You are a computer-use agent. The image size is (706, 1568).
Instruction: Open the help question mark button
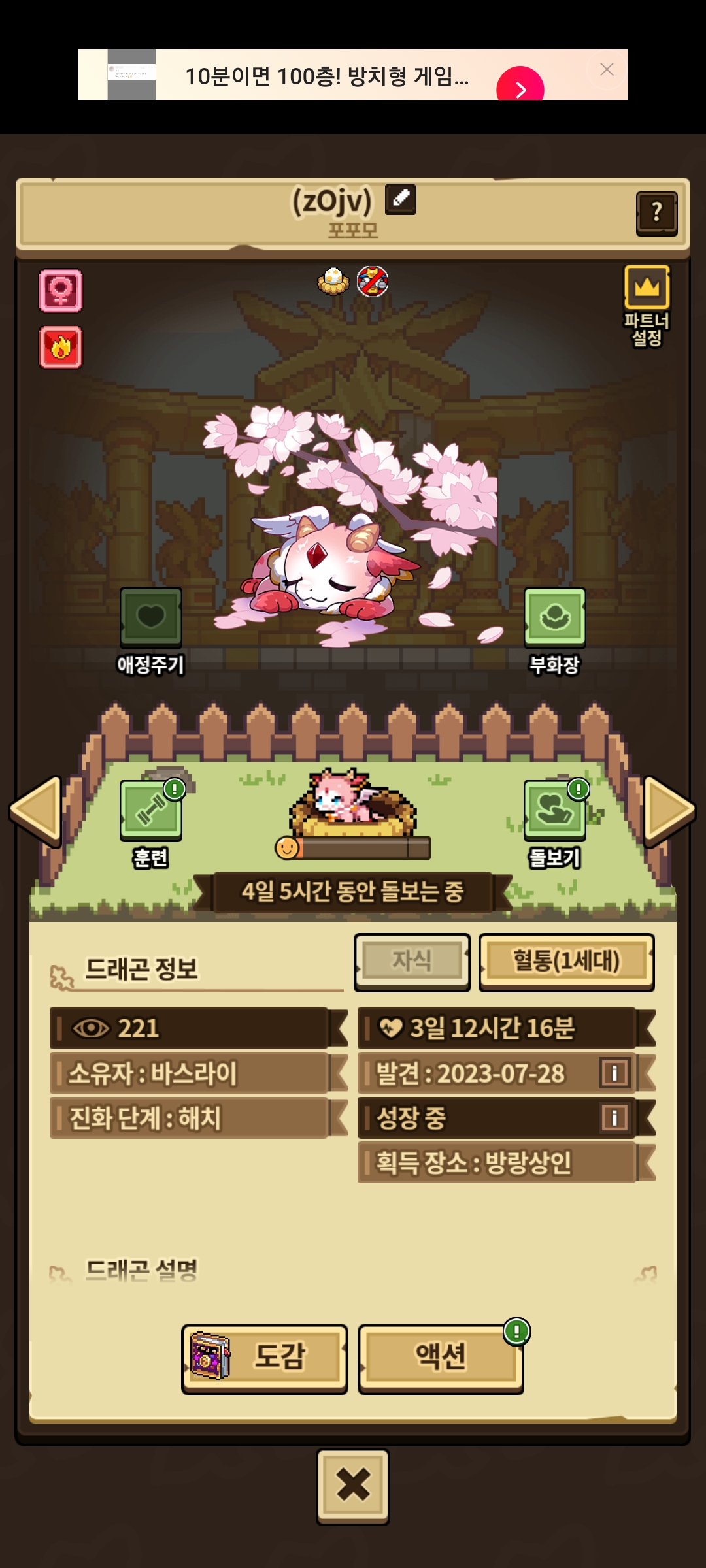click(x=656, y=213)
